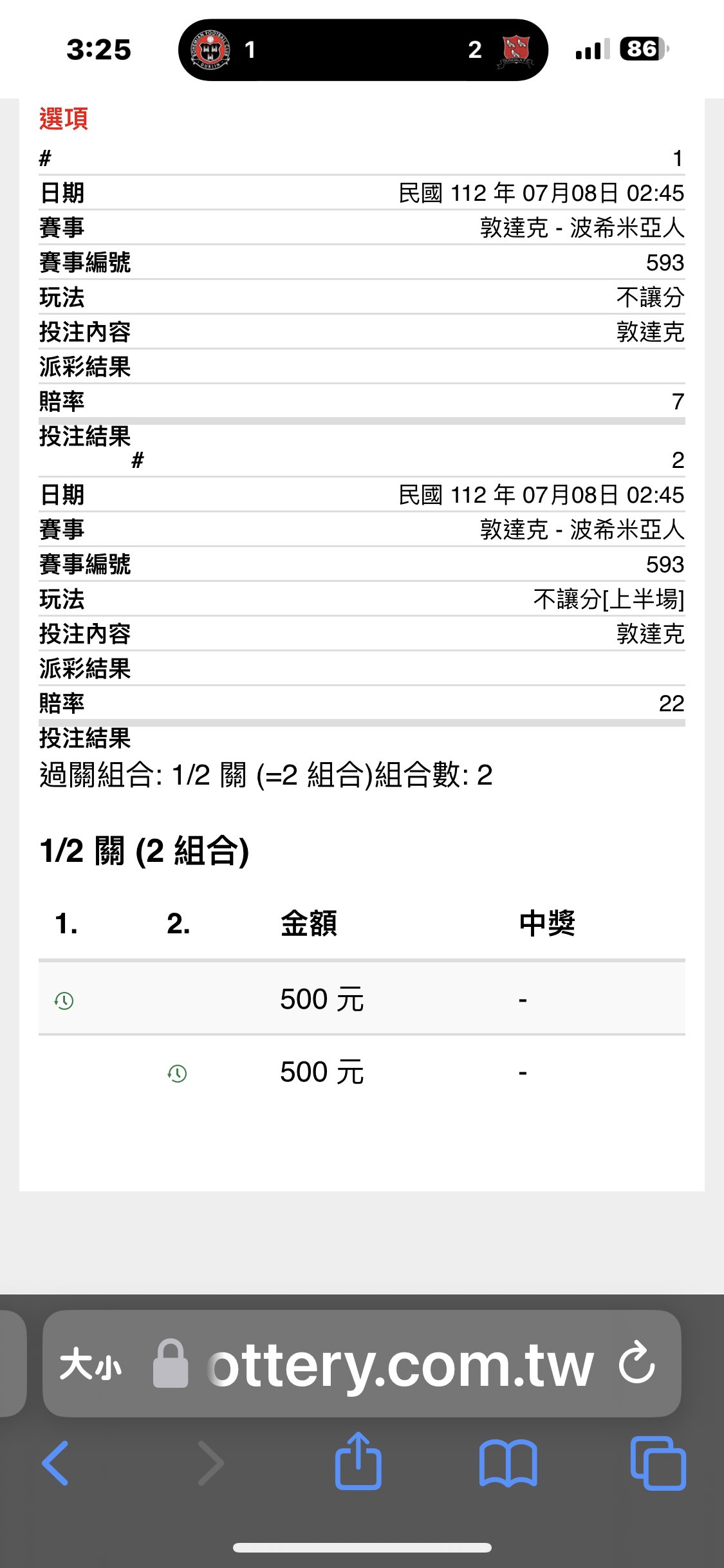
Task: Tap the address bar URL
Action: (x=400, y=1365)
